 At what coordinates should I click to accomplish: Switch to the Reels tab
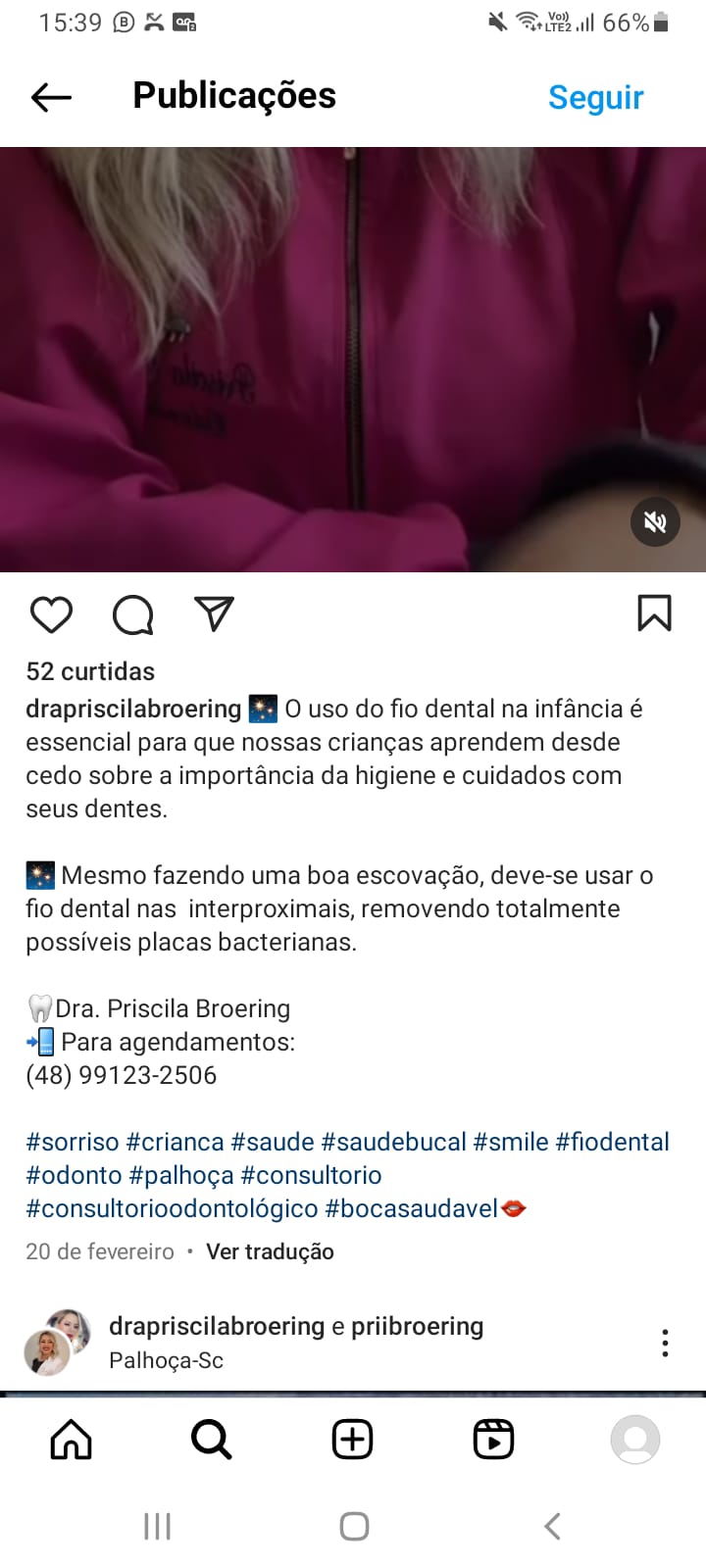click(493, 1440)
